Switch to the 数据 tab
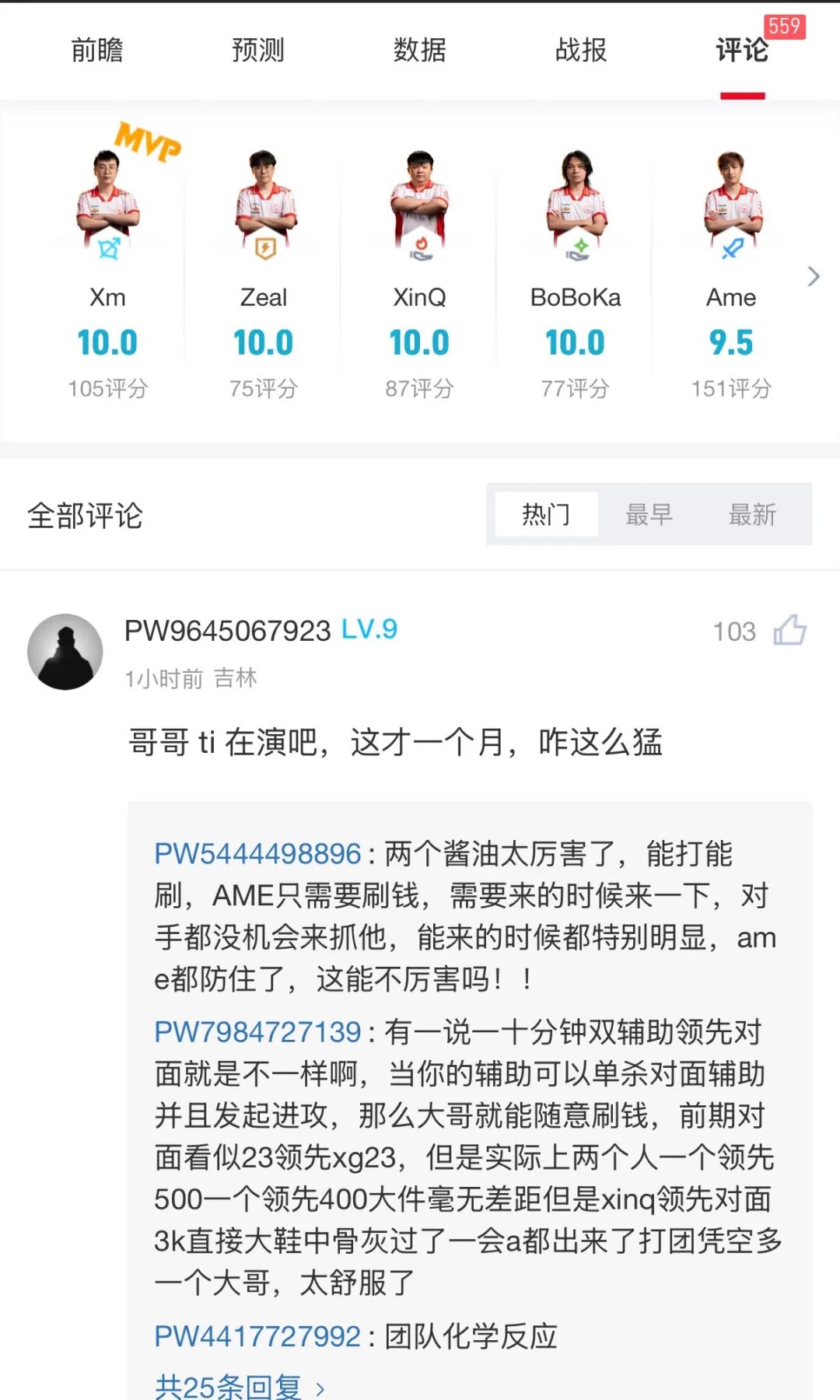840x1400 pixels. click(420, 51)
